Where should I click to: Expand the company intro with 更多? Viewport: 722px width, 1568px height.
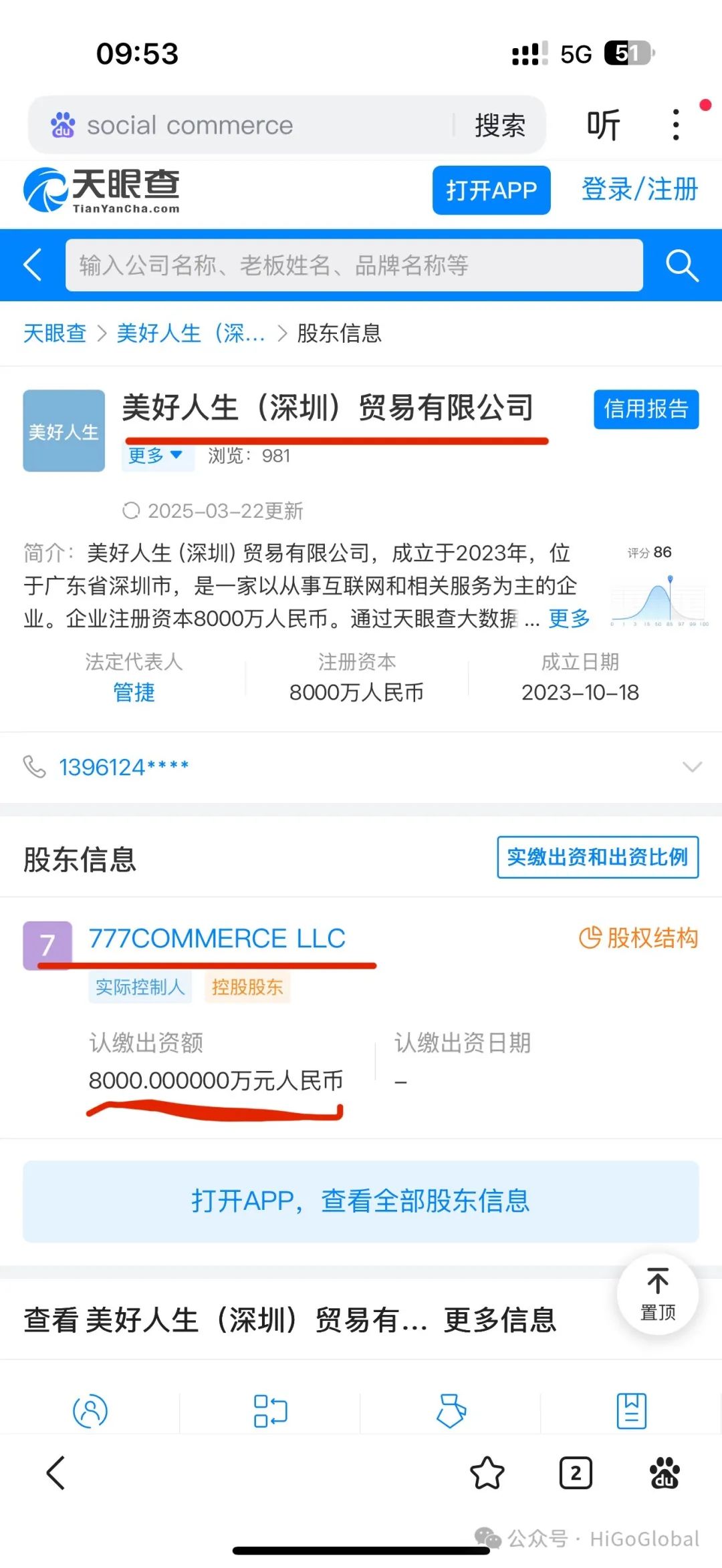click(x=569, y=619)
